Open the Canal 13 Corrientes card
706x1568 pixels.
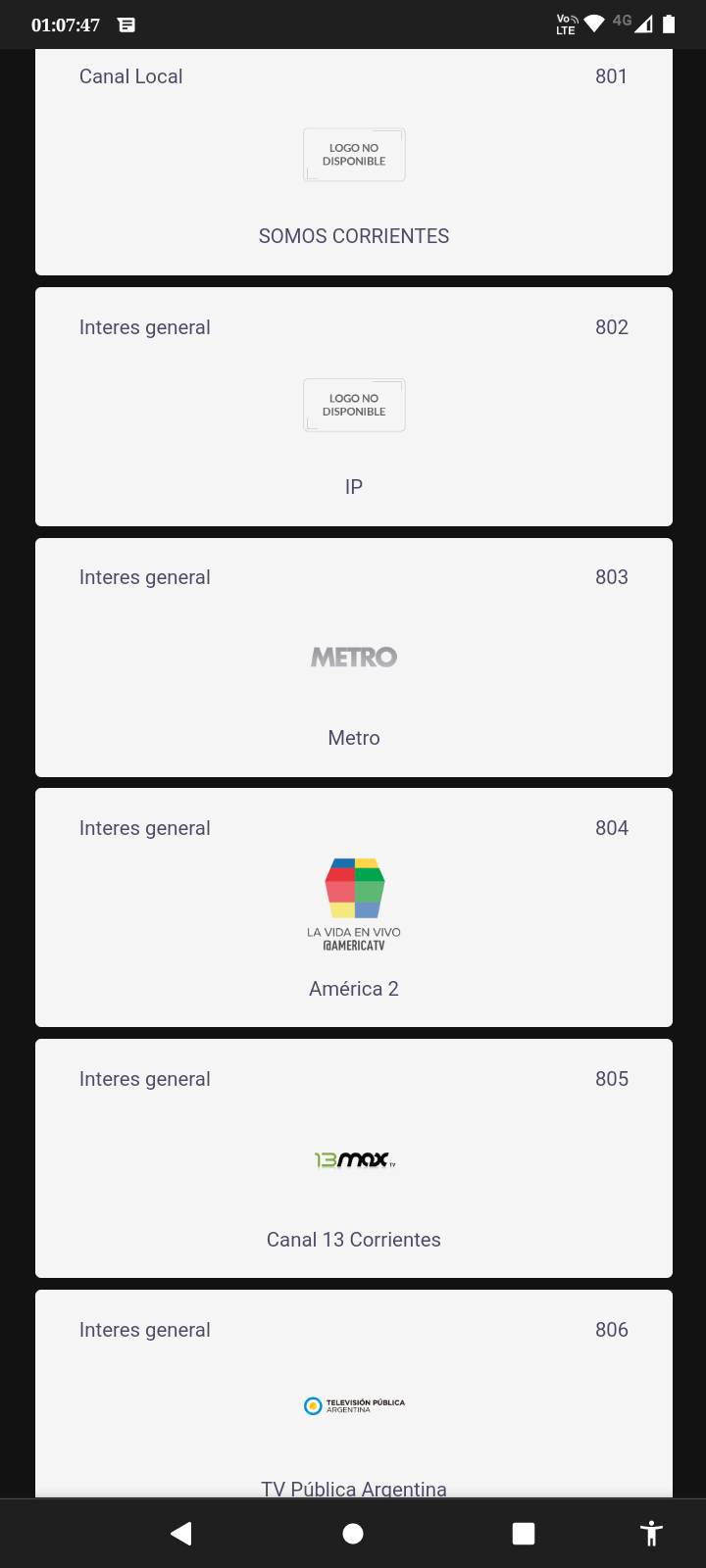(354, 1158)
